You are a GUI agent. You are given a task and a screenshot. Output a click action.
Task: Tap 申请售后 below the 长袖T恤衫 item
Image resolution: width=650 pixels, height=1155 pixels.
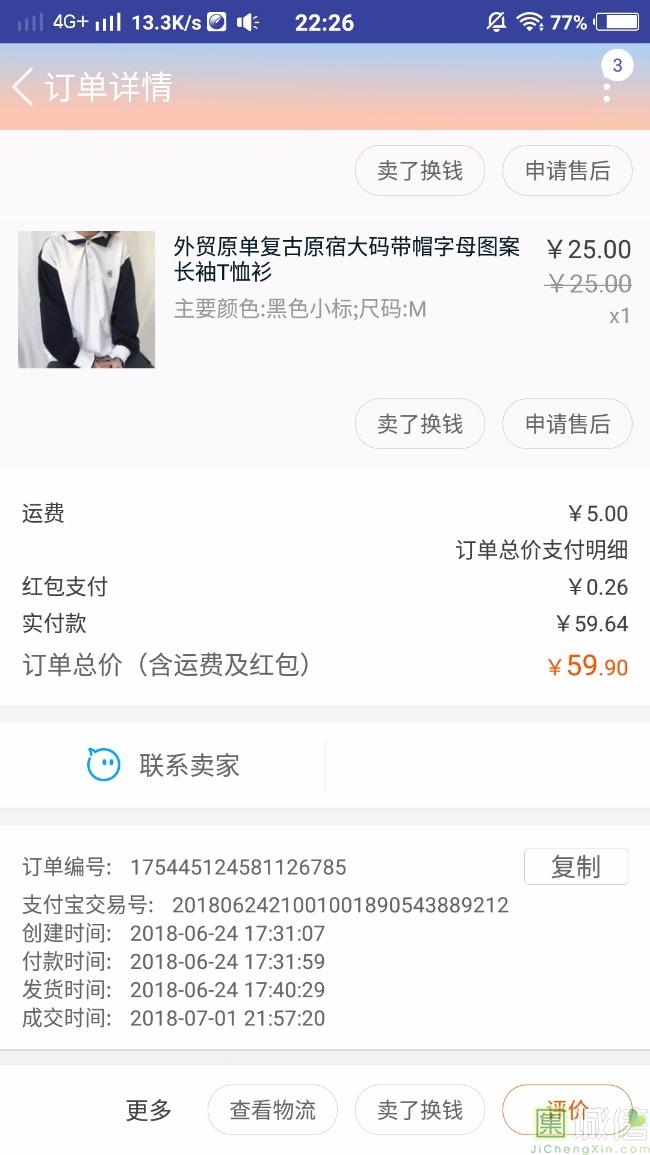[x=567, y=424]
